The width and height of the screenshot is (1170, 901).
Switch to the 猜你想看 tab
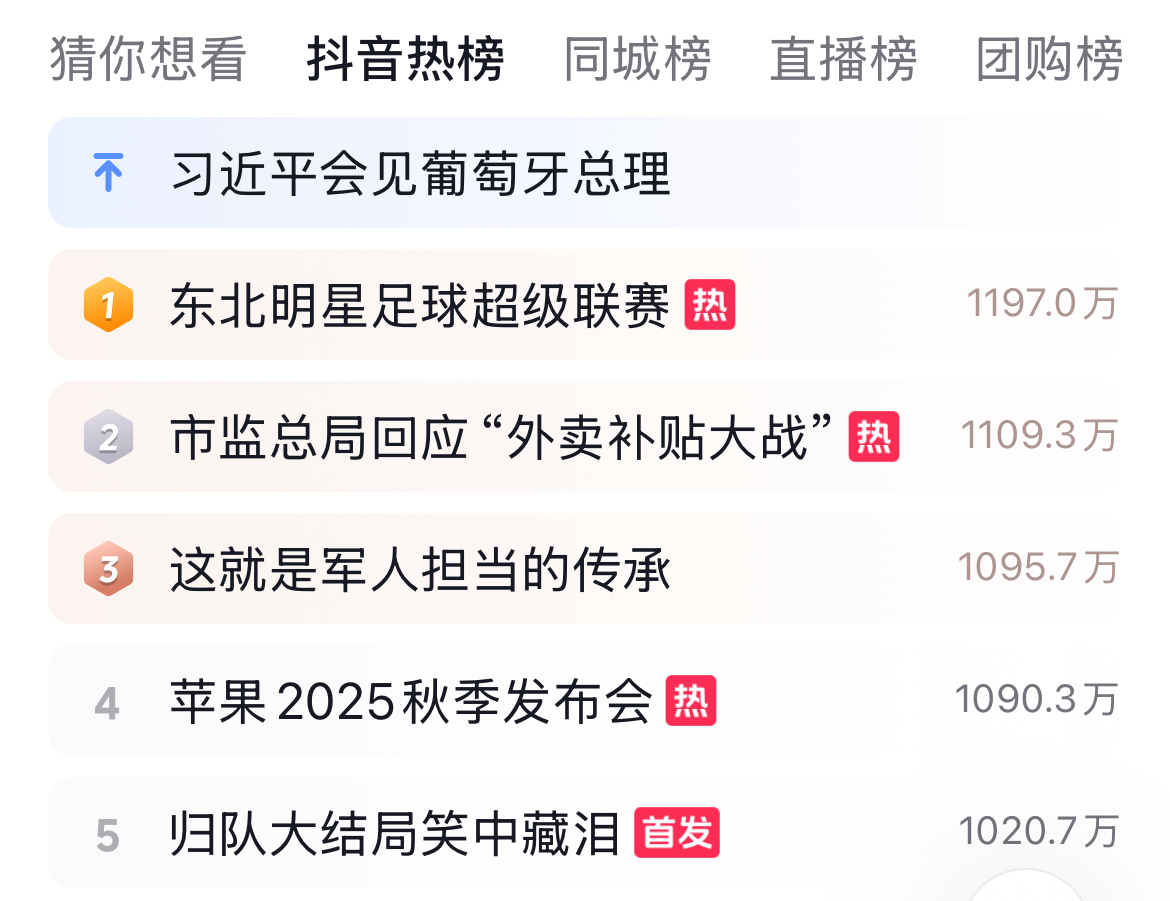click(147, 59)
